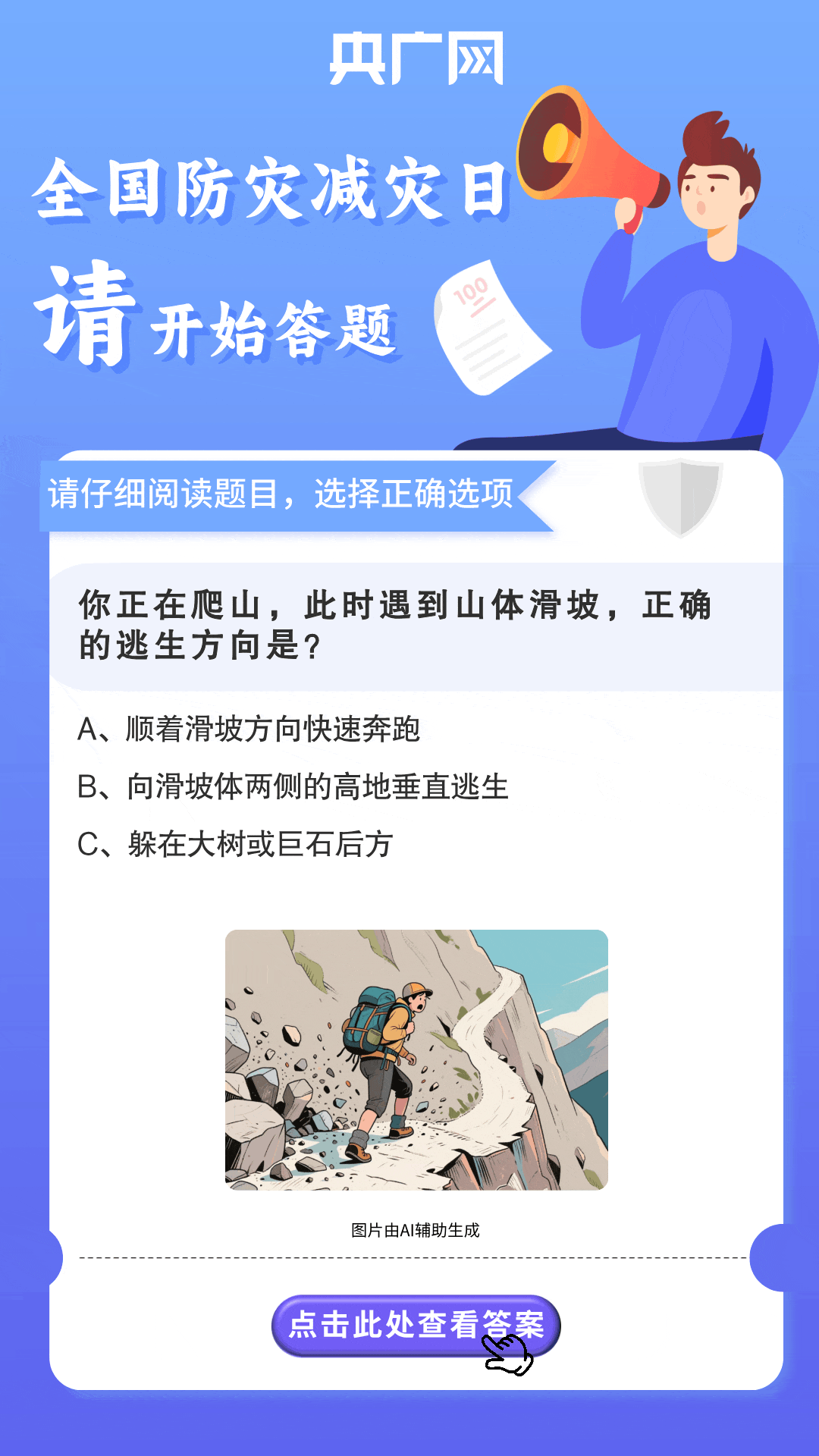
Task: Pick option C 躲在大树或巨石后方
Action: tap(235, 844)
